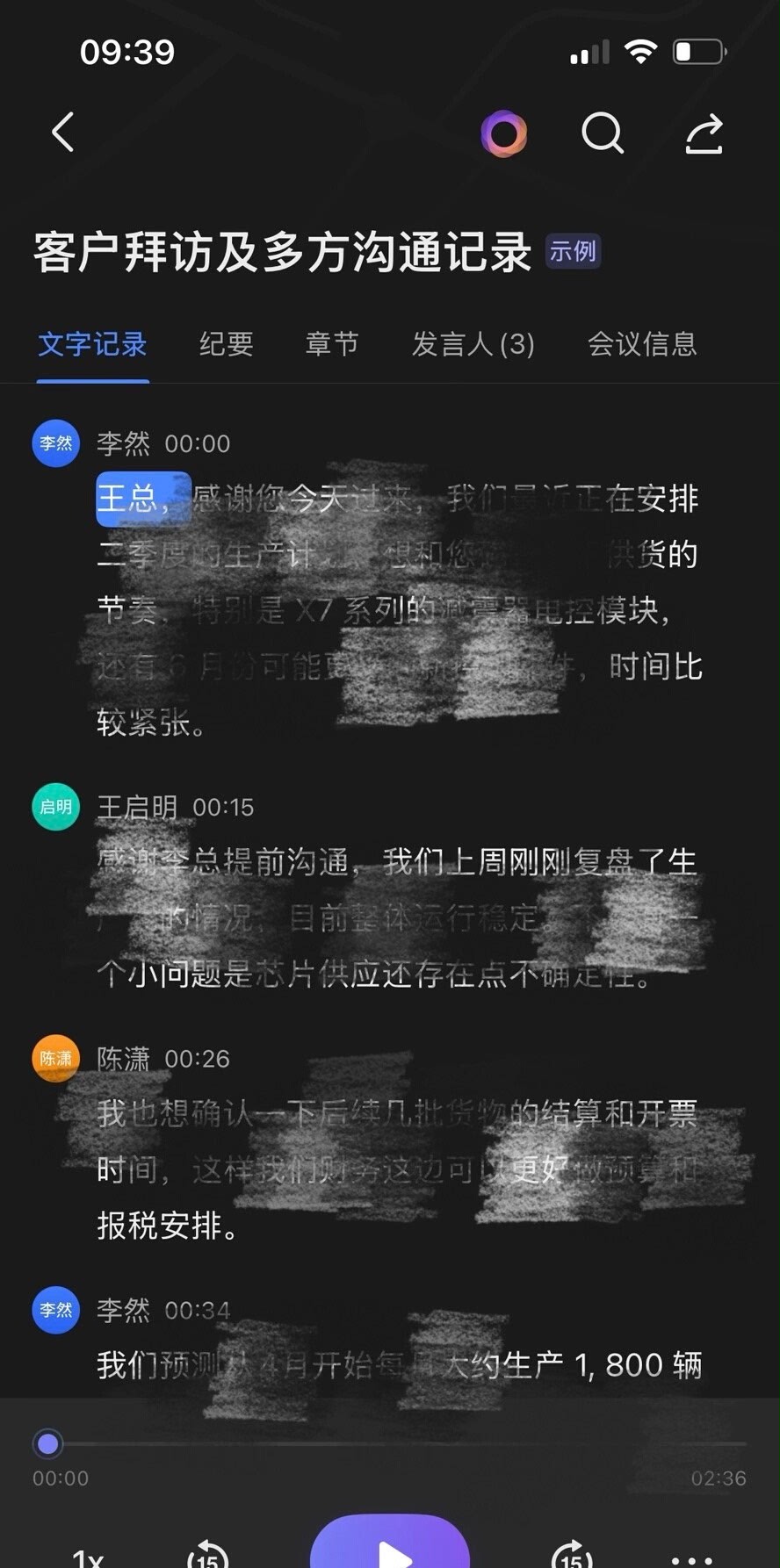Image resolution: width=780 pixels, height=1568 pixels.
Task: Go back to the previous screen
Action: tap(62, 133)
